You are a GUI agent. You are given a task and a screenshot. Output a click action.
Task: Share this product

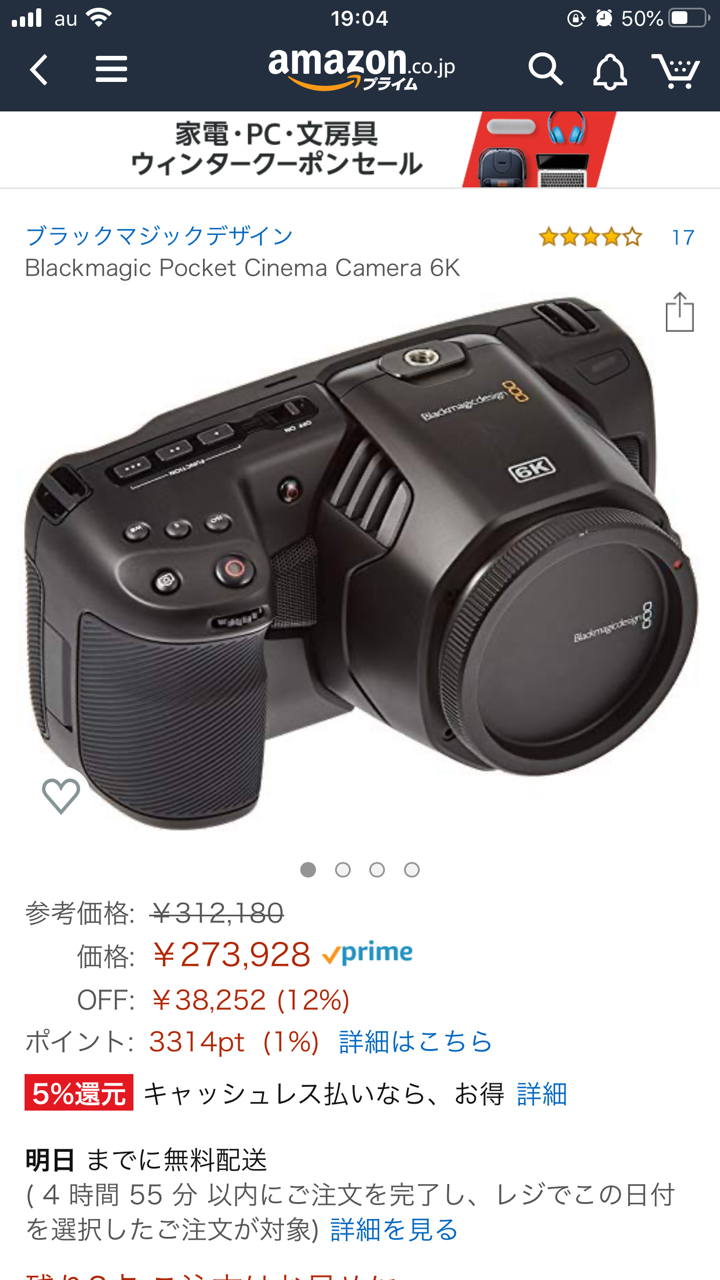coord(679,311)
